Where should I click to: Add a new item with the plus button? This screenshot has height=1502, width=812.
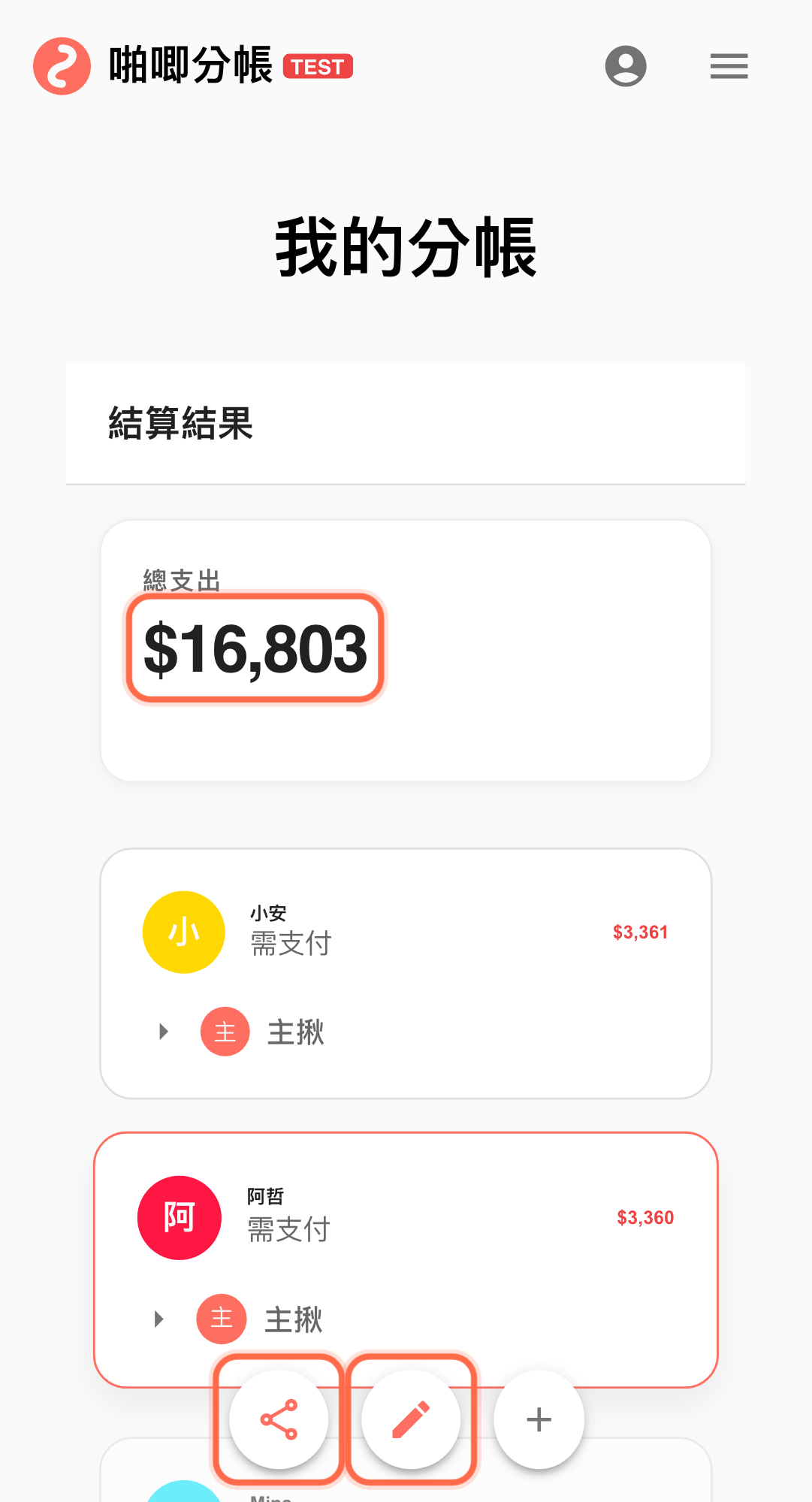click(x=539, y=1419)
